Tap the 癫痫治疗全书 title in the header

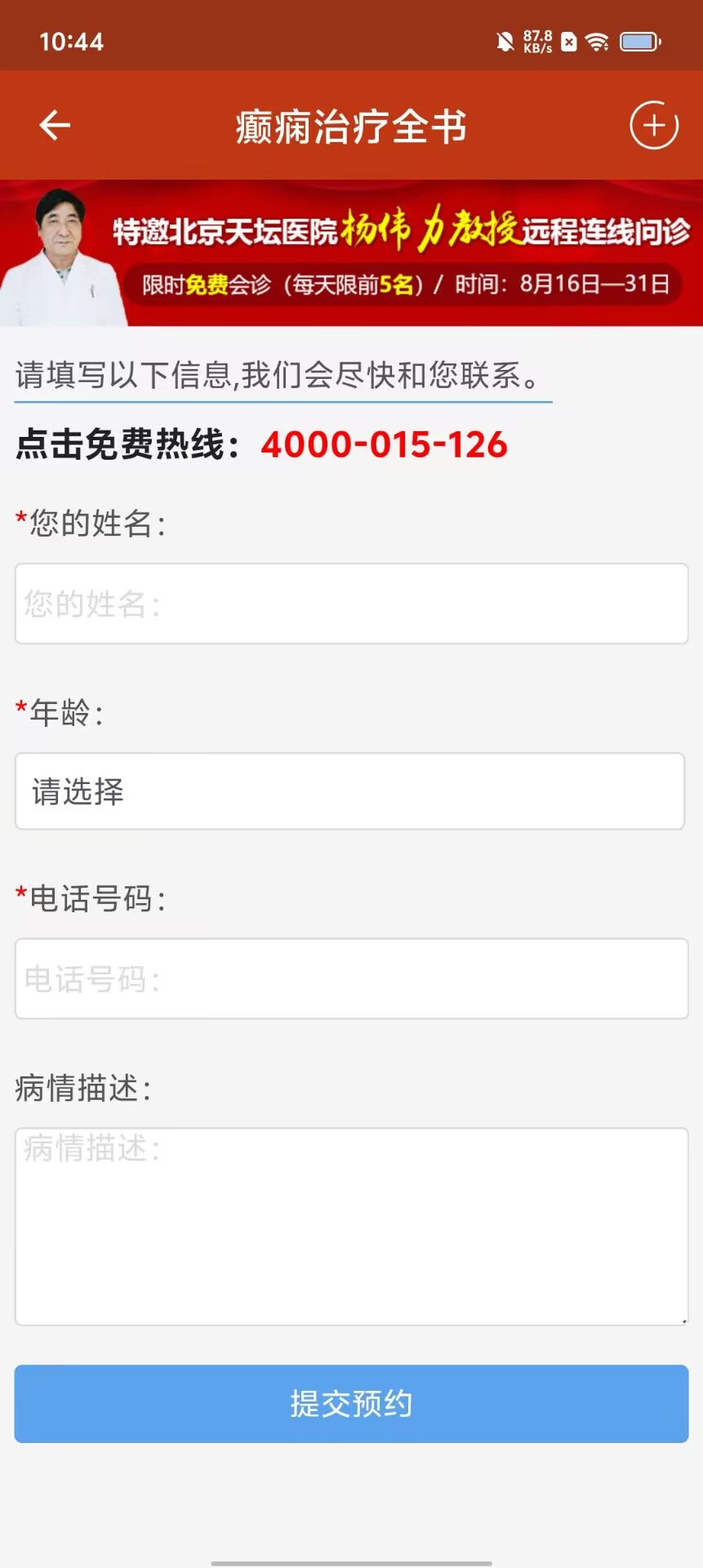pos(351,126)
